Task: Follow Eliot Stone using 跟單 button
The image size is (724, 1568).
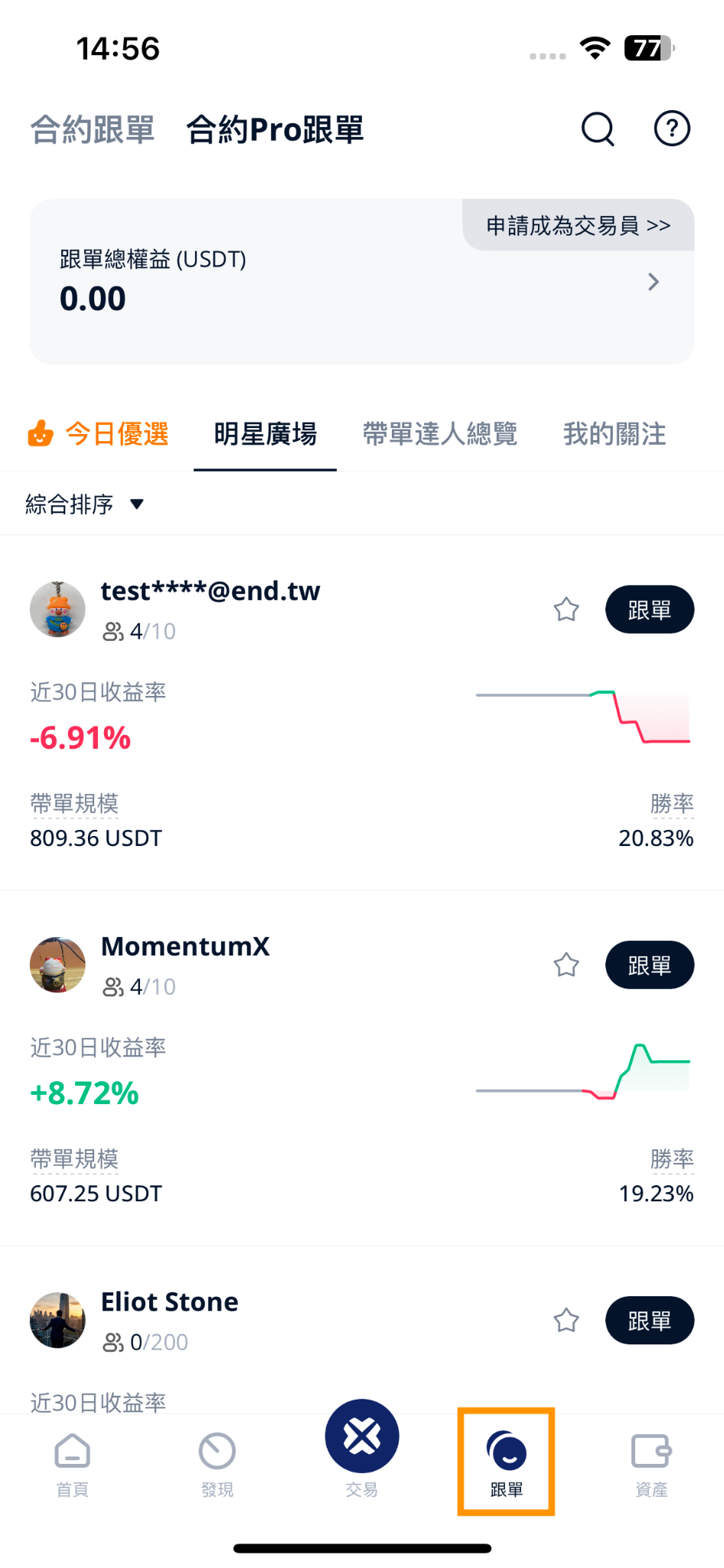Action: (x=649, y=1320)
